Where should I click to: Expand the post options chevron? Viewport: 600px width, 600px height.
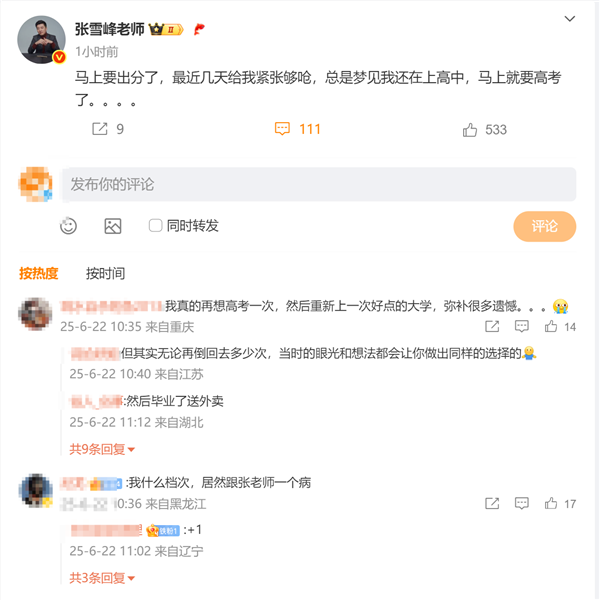click(x=569, y=19)
